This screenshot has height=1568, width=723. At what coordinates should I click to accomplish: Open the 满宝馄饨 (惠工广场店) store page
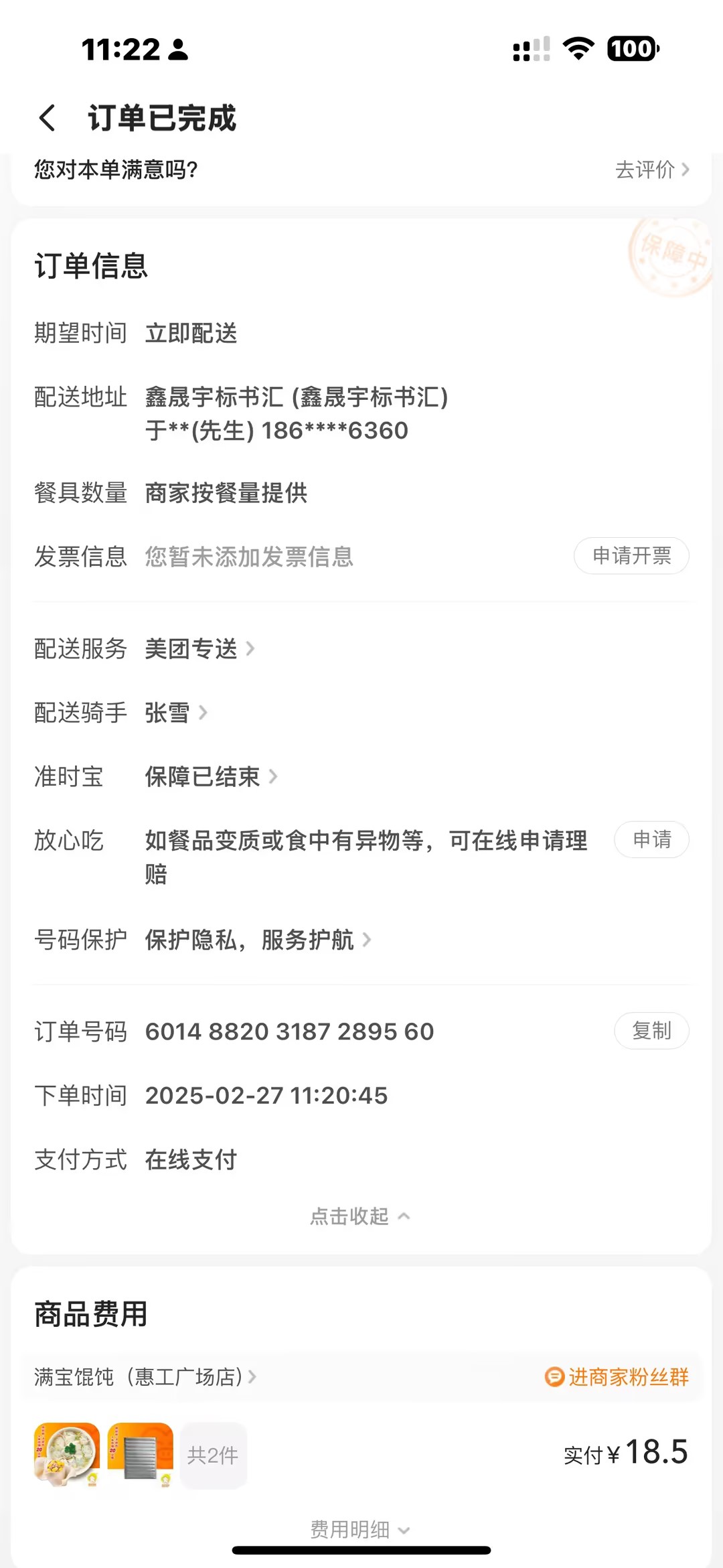(x=145, y=1377)
